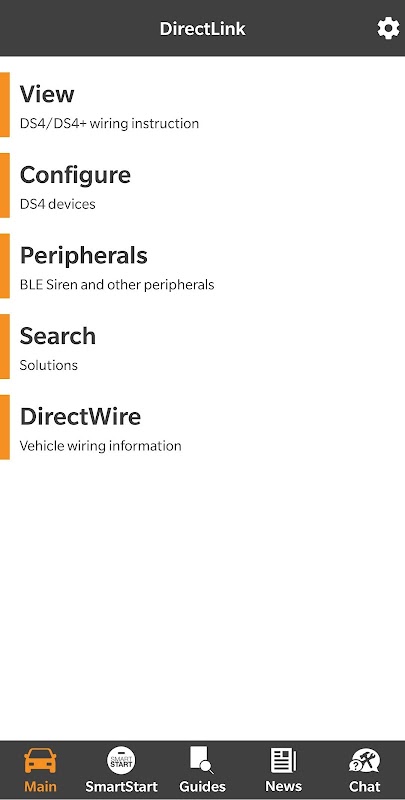Go to Search Solutions
The height and width of the screenshot is (800, 405).
[202, 347]
